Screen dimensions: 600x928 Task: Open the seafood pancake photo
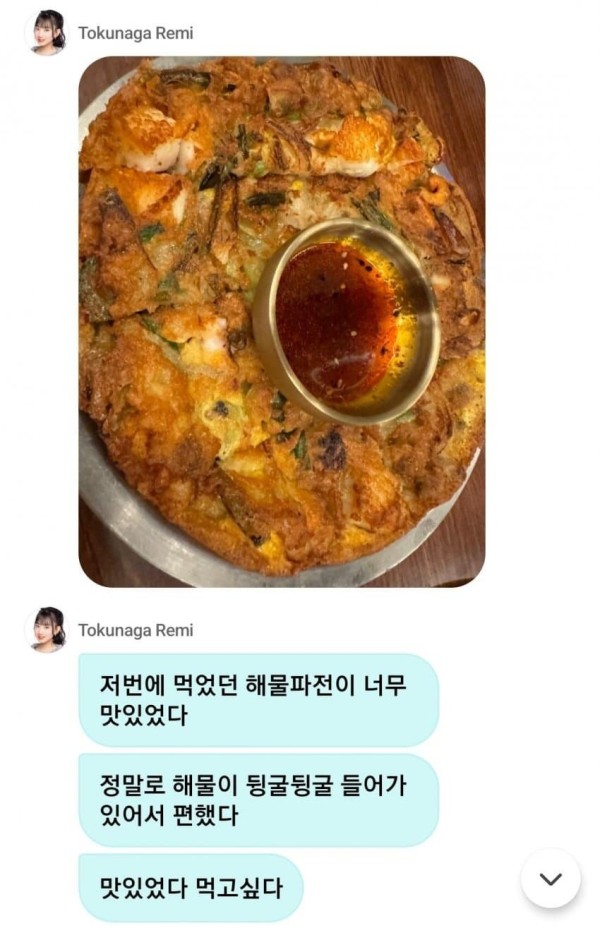click(281, 320)
